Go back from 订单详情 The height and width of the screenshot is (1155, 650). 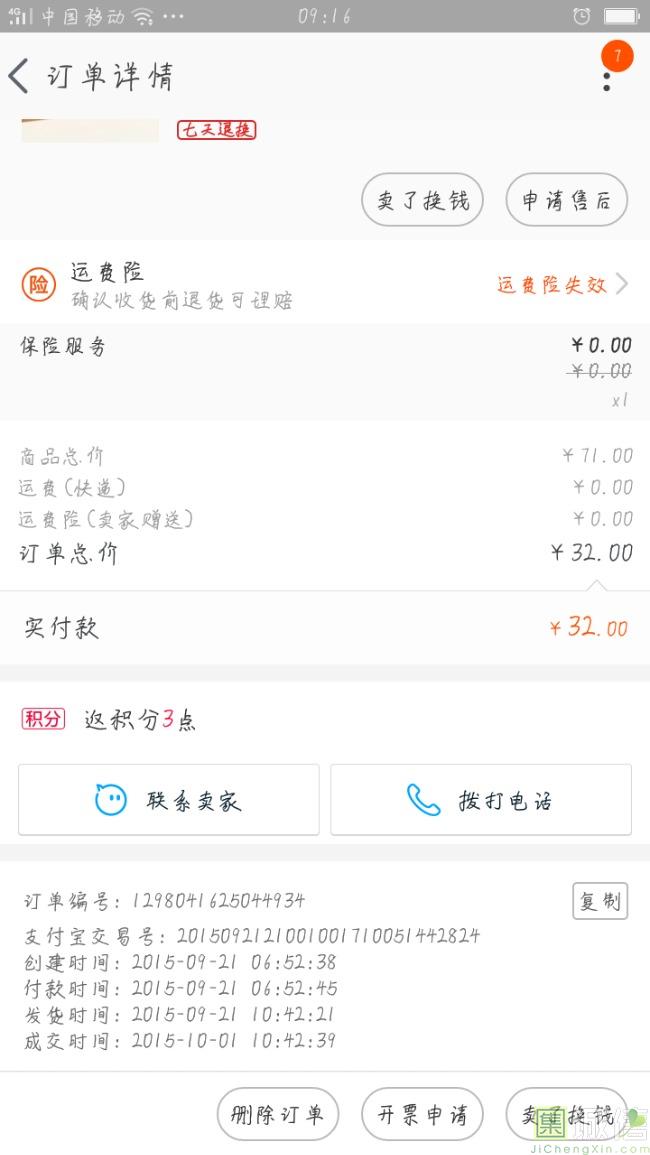click(x=20, y=76)
